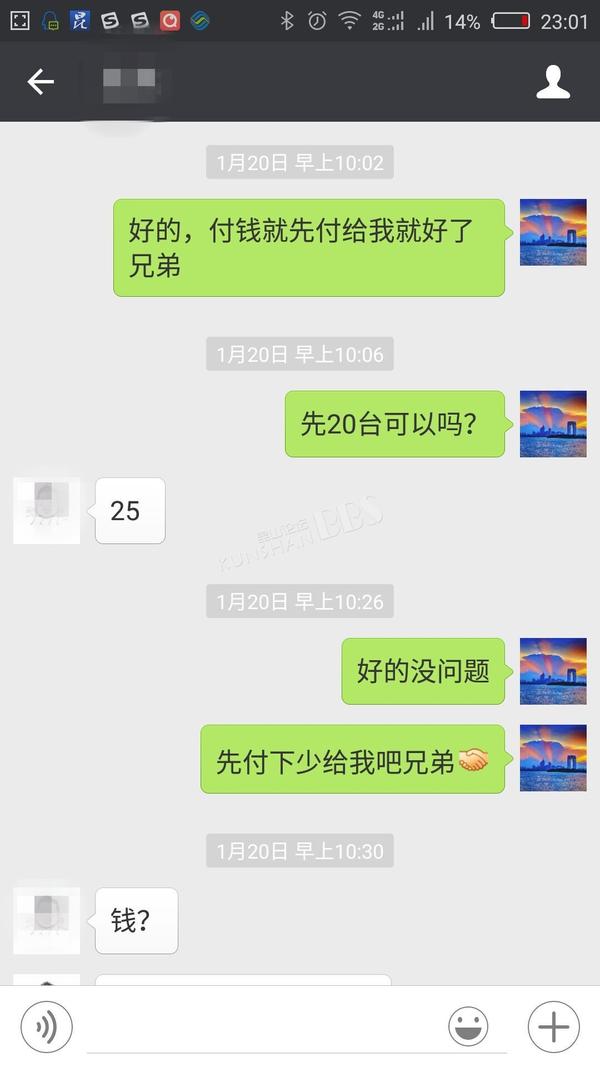
Task: Tap contact avatar next to 钱? message
Action: click(46, 920)
